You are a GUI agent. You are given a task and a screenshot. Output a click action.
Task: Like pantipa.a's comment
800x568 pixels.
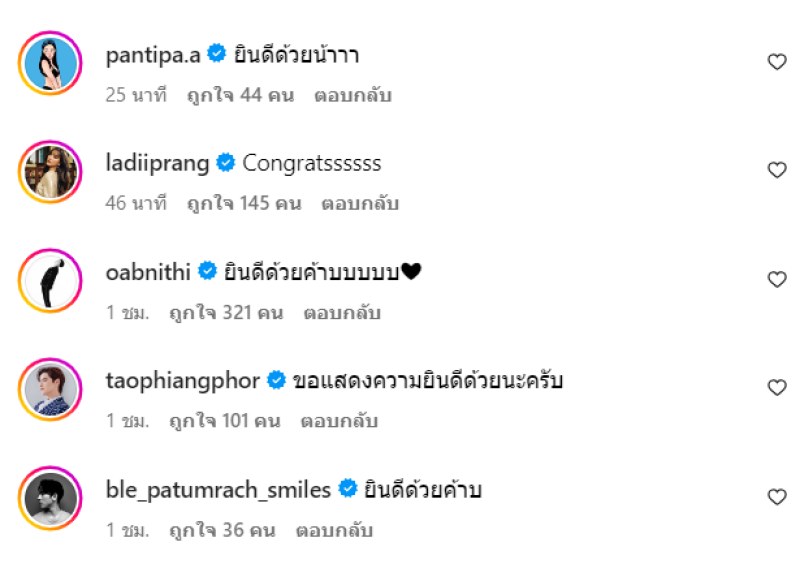click(x=776, y=62)
